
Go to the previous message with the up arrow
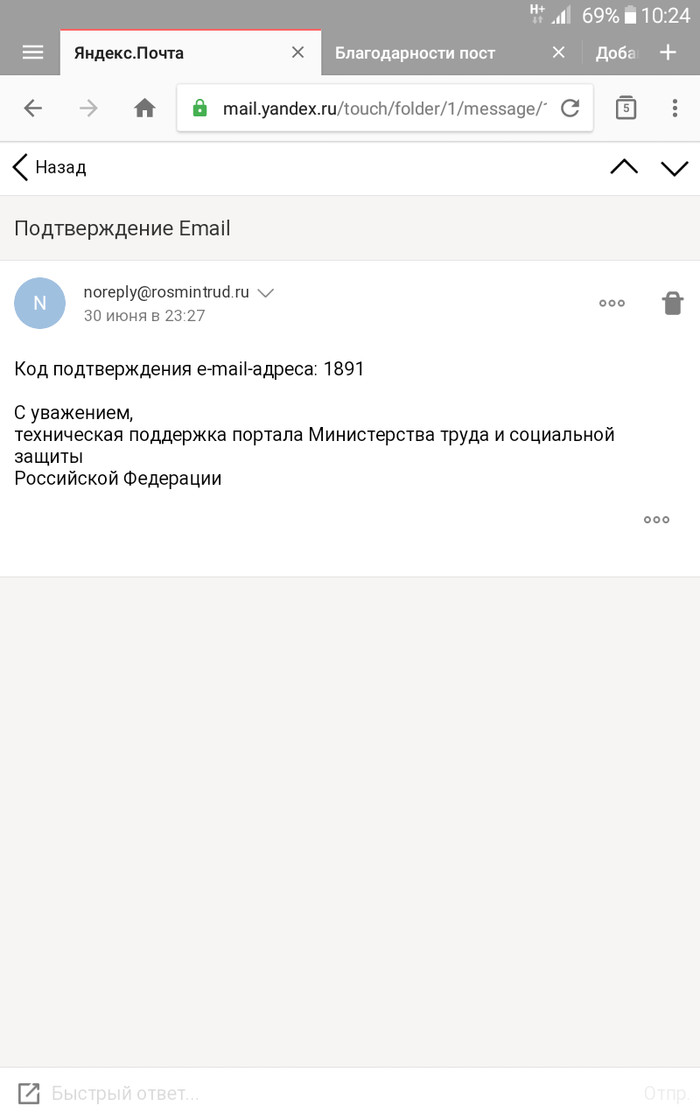point(624,167)
